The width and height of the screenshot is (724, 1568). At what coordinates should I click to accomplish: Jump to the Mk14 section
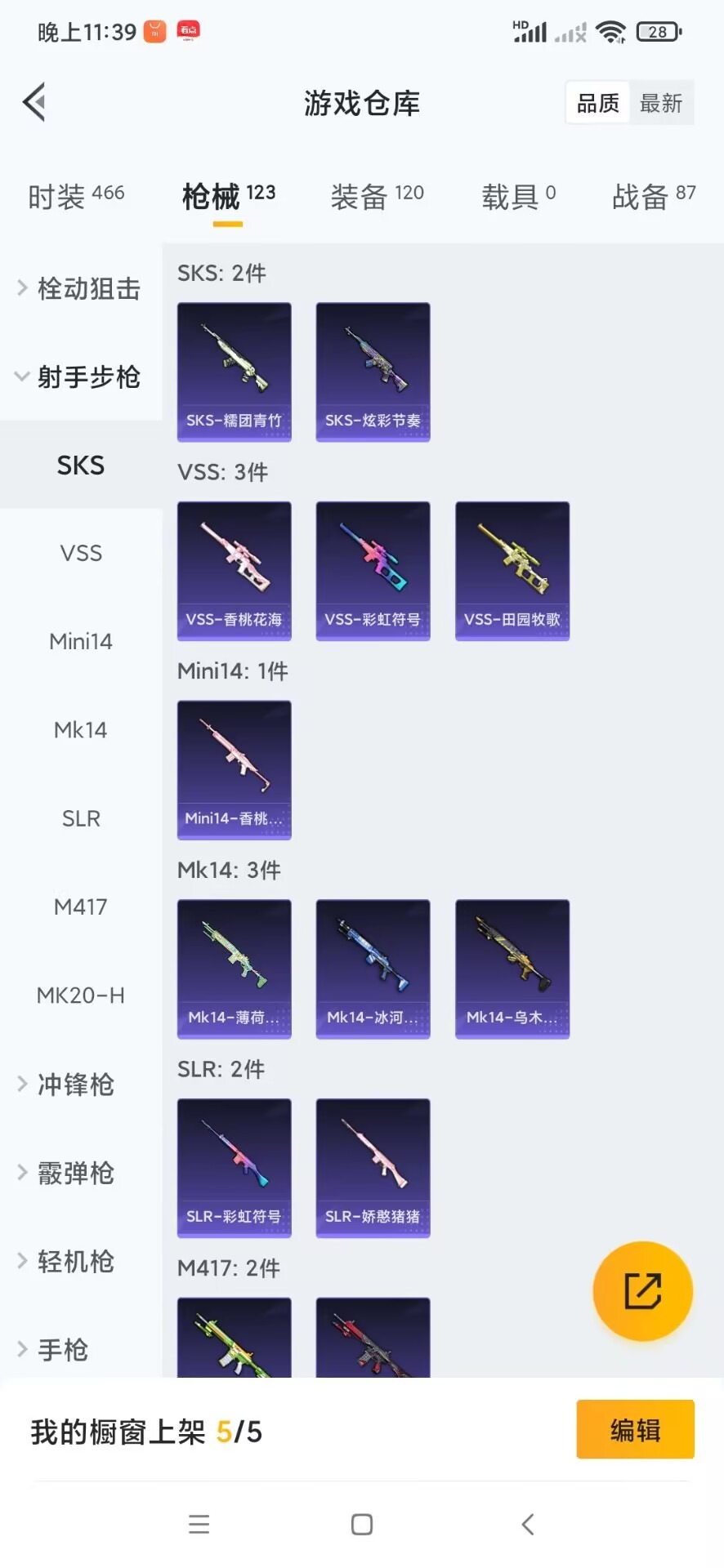coord(81,729)
